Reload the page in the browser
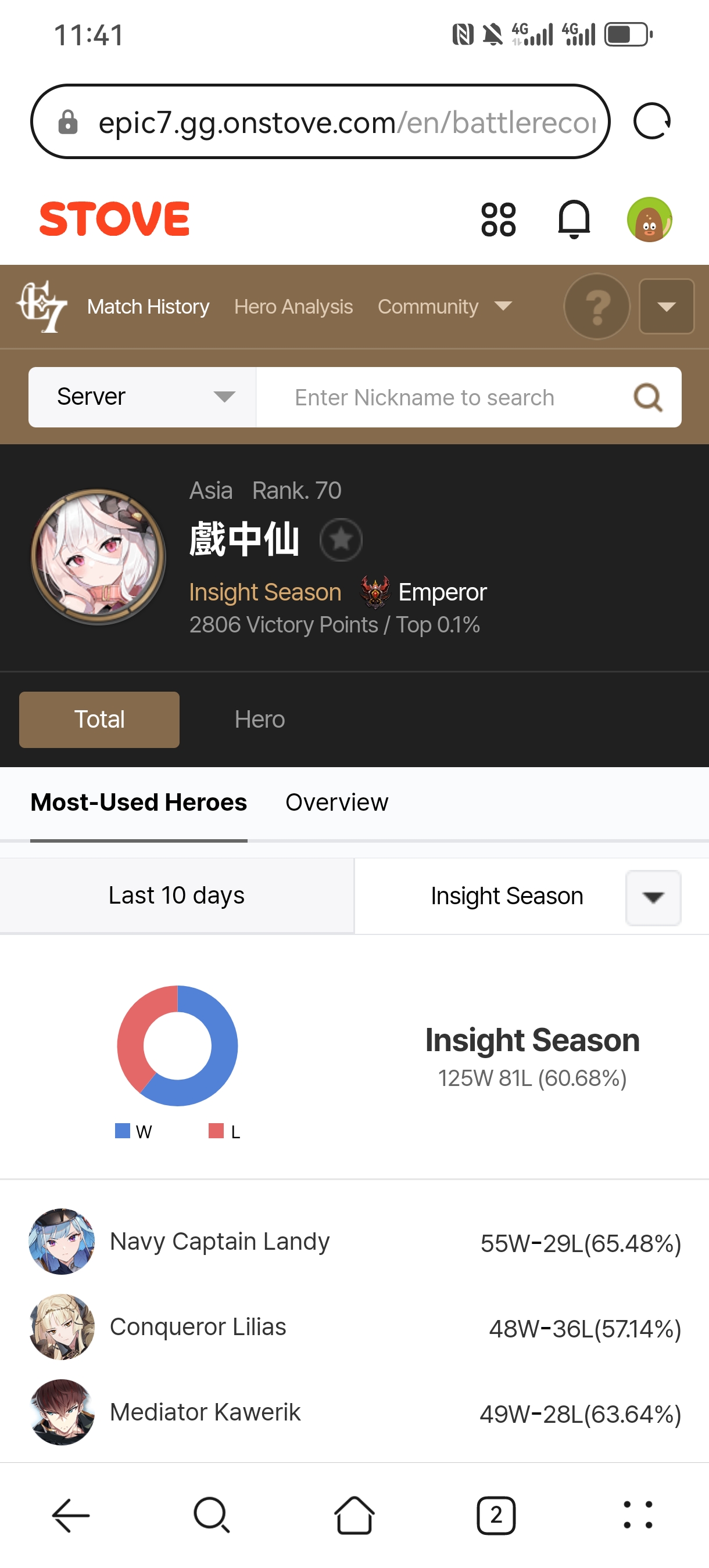The image size is (709, 1568). tap(651, 121)
